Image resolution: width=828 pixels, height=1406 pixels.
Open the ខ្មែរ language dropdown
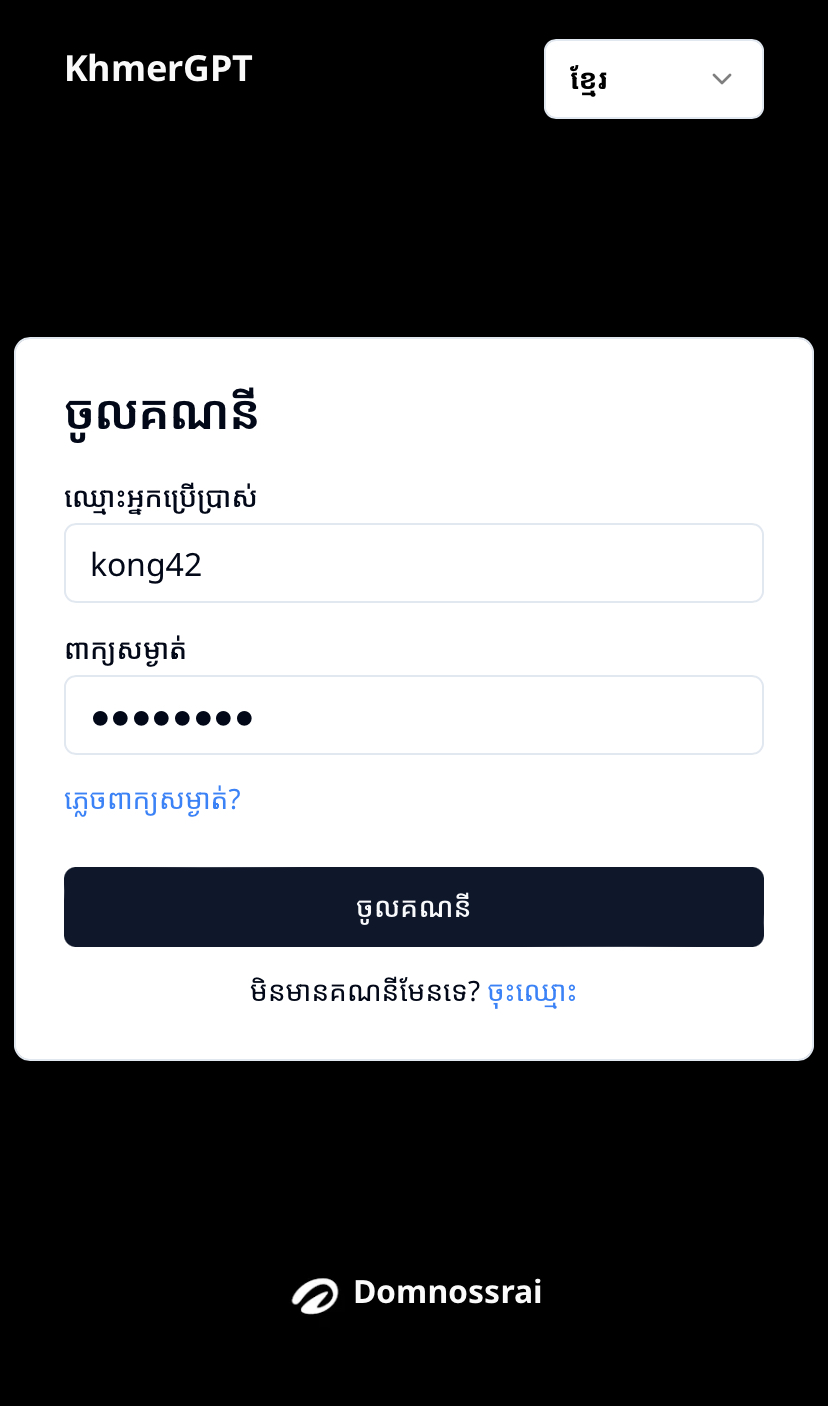653,79
